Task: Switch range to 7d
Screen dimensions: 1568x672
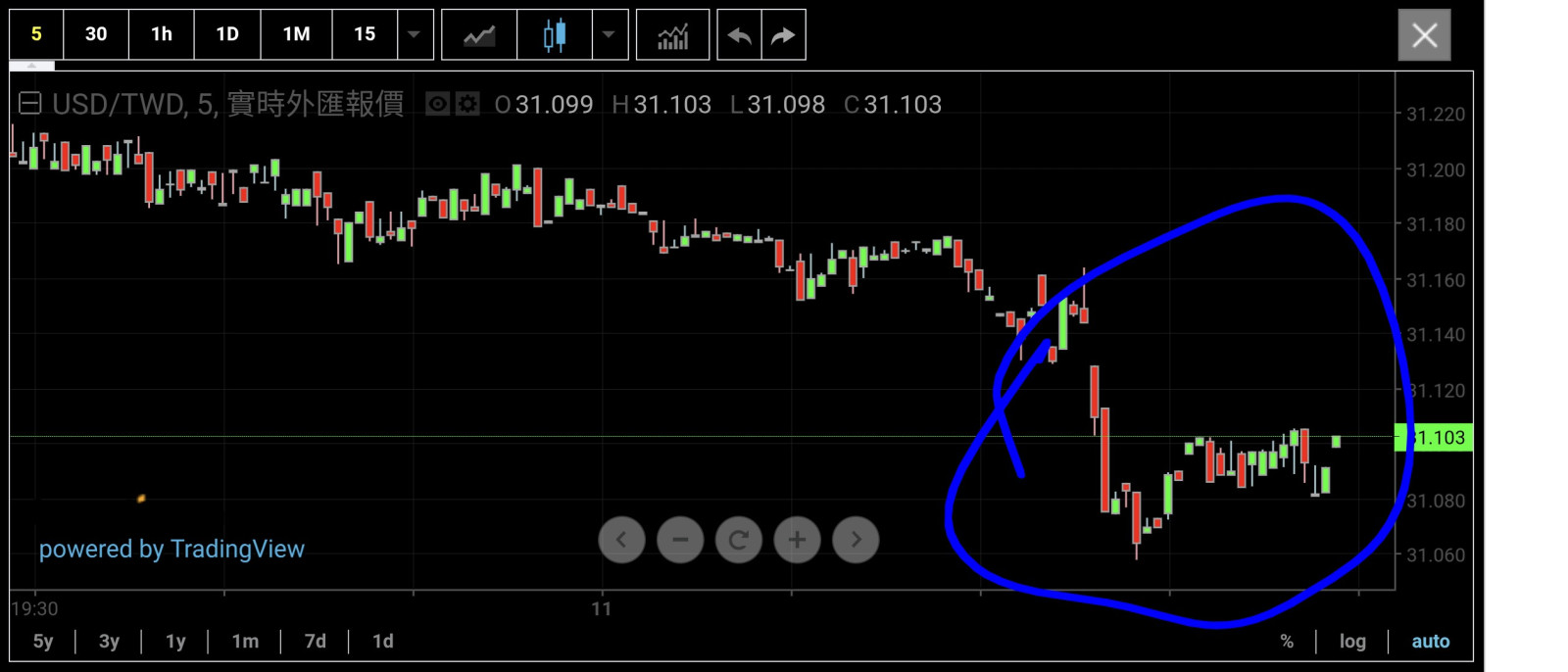Action: (315, 642)
